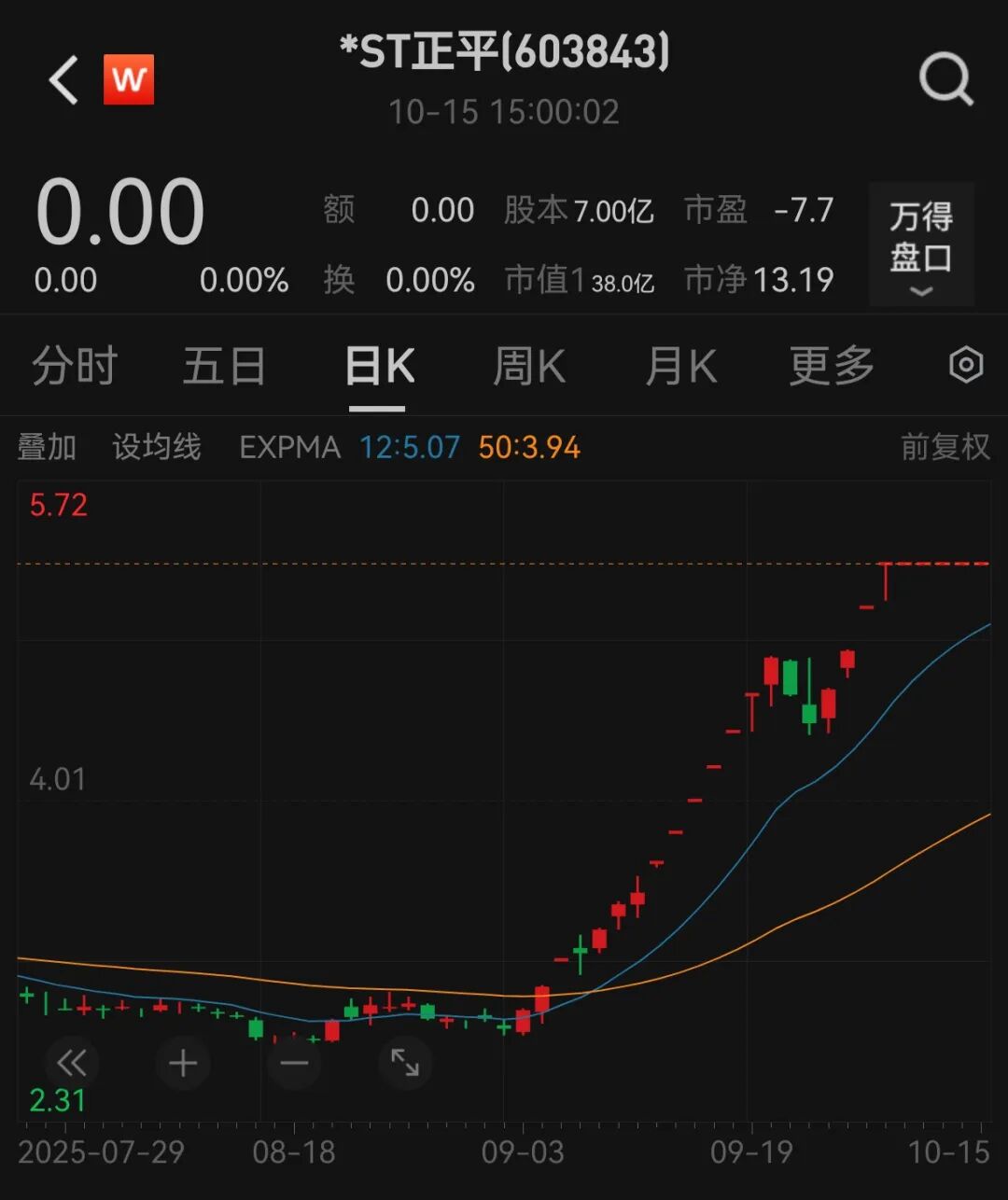Open the 更多 chart periods menu
This screenshot has width=1008, height=1200.
click(832, 366)
